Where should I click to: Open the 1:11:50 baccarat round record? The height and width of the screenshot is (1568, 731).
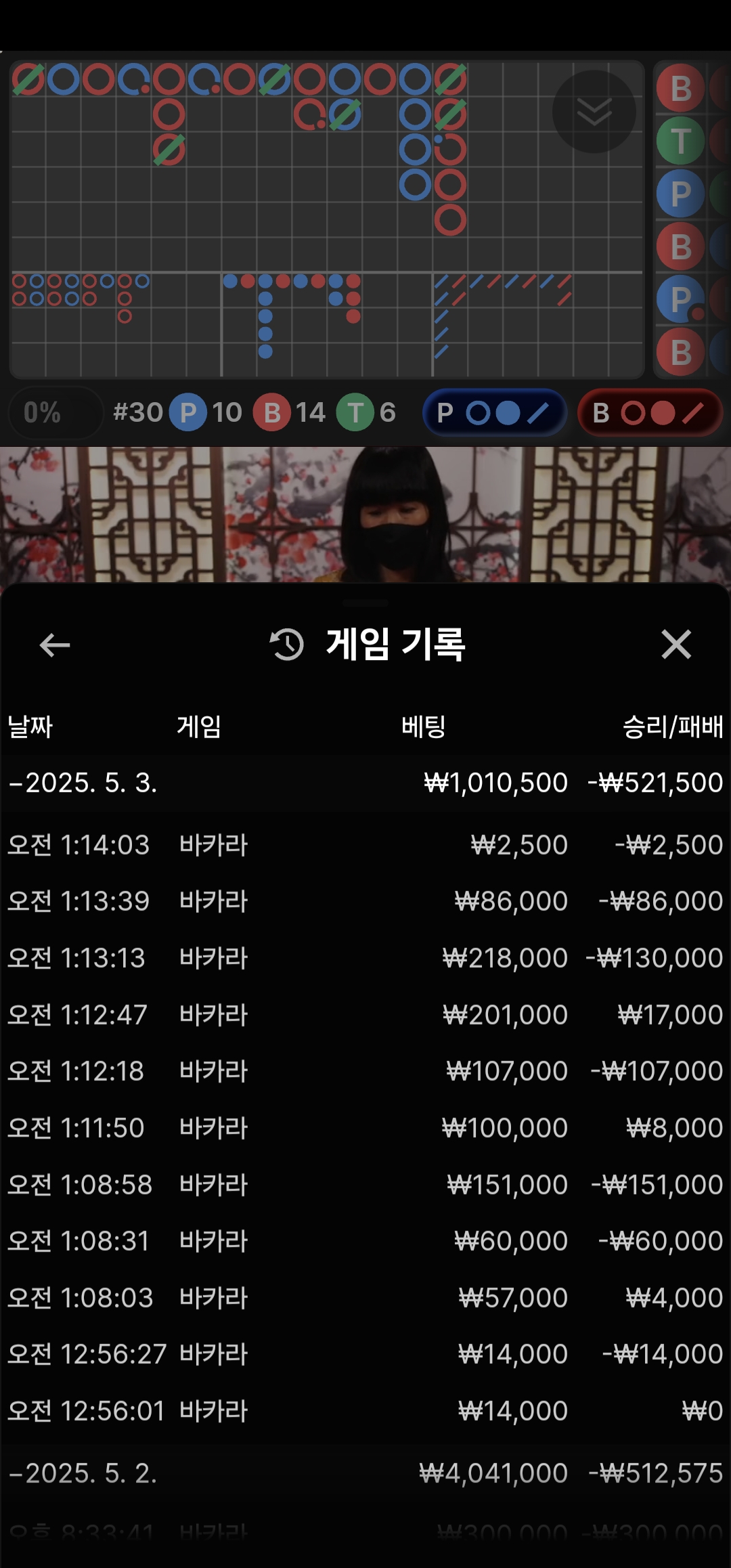coord(365,1128)
